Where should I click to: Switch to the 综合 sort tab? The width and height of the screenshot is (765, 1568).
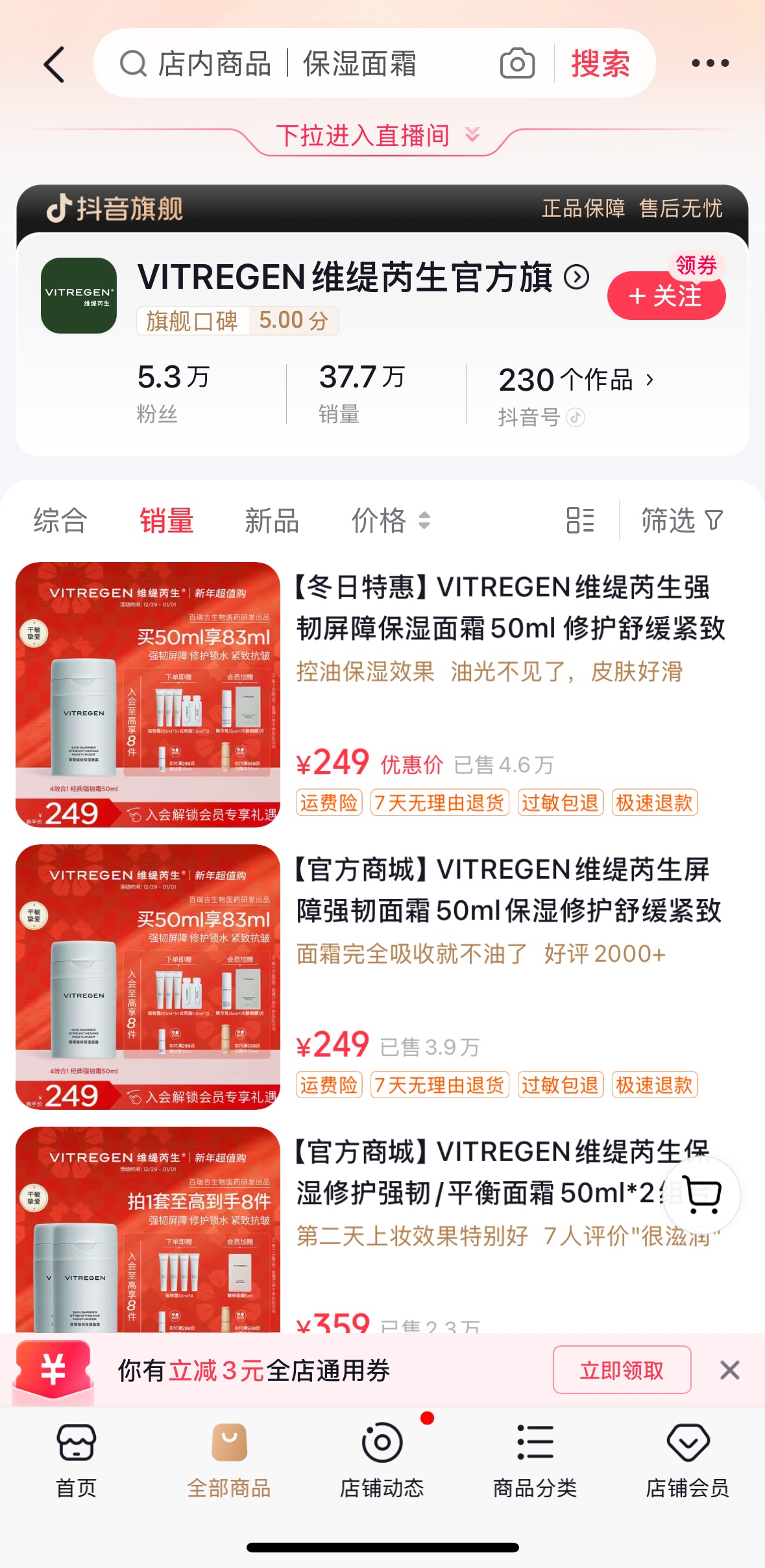click(x=60, y=521)
